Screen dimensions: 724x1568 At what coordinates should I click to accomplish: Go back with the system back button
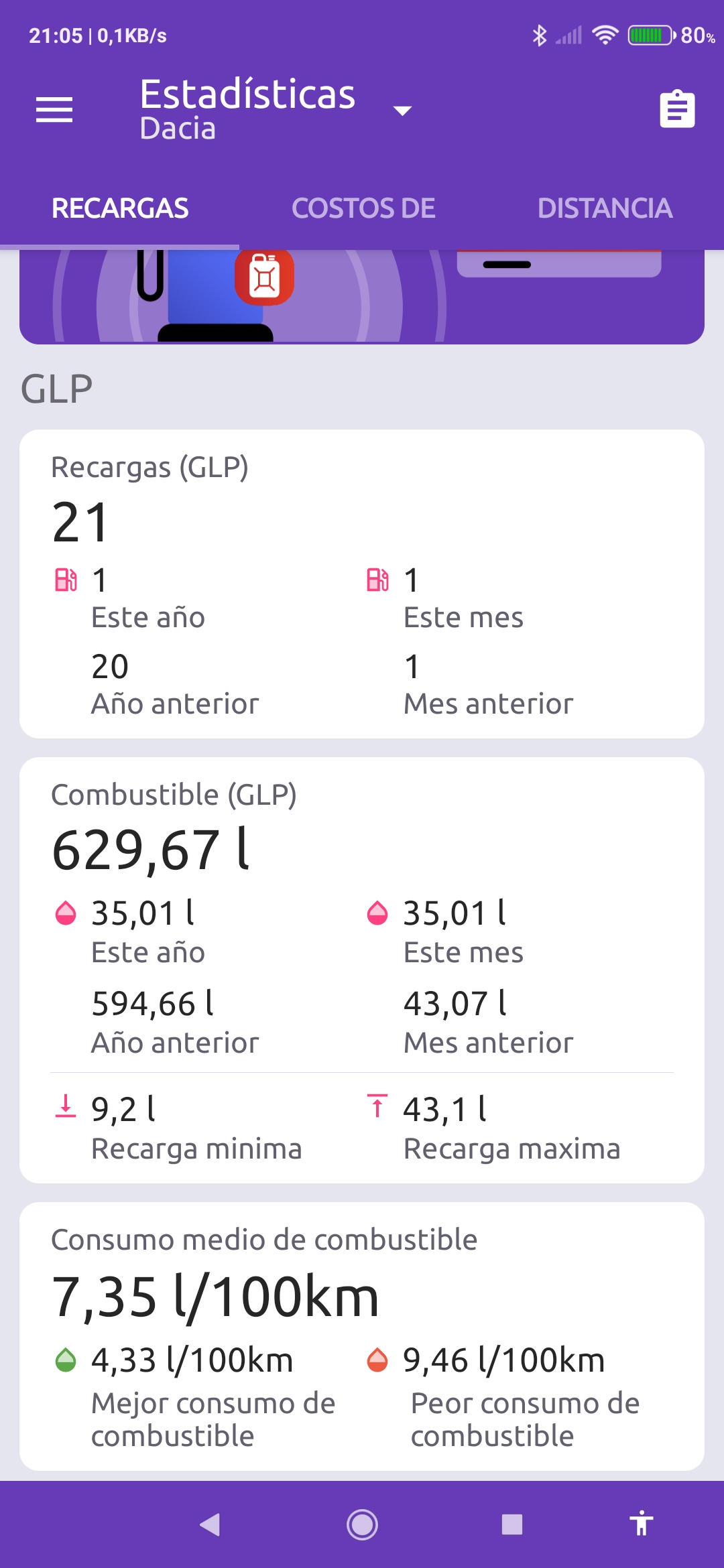[x=210, y=1524]
